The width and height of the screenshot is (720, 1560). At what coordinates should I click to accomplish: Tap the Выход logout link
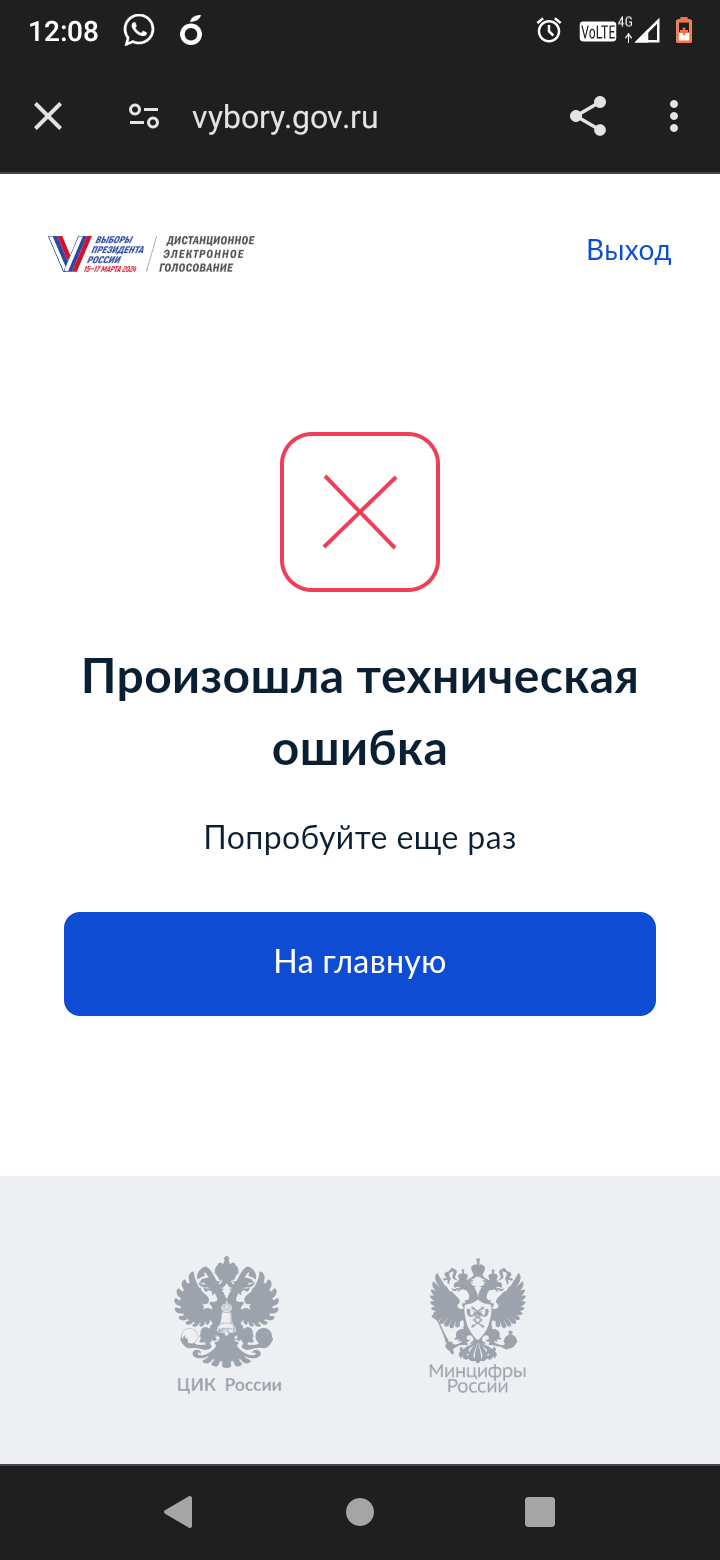628,250
